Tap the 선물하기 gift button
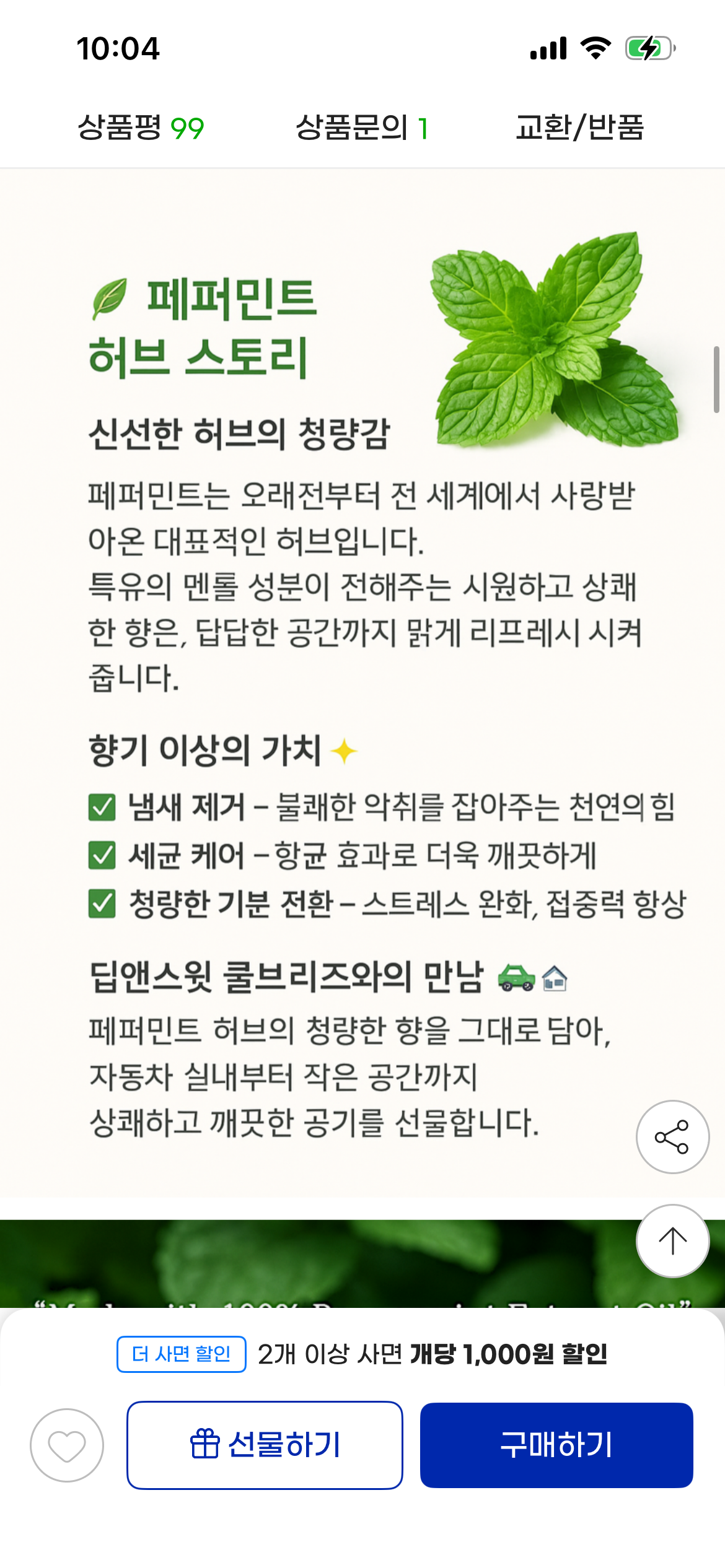 pyautogui.click(x=265, y=1445)
